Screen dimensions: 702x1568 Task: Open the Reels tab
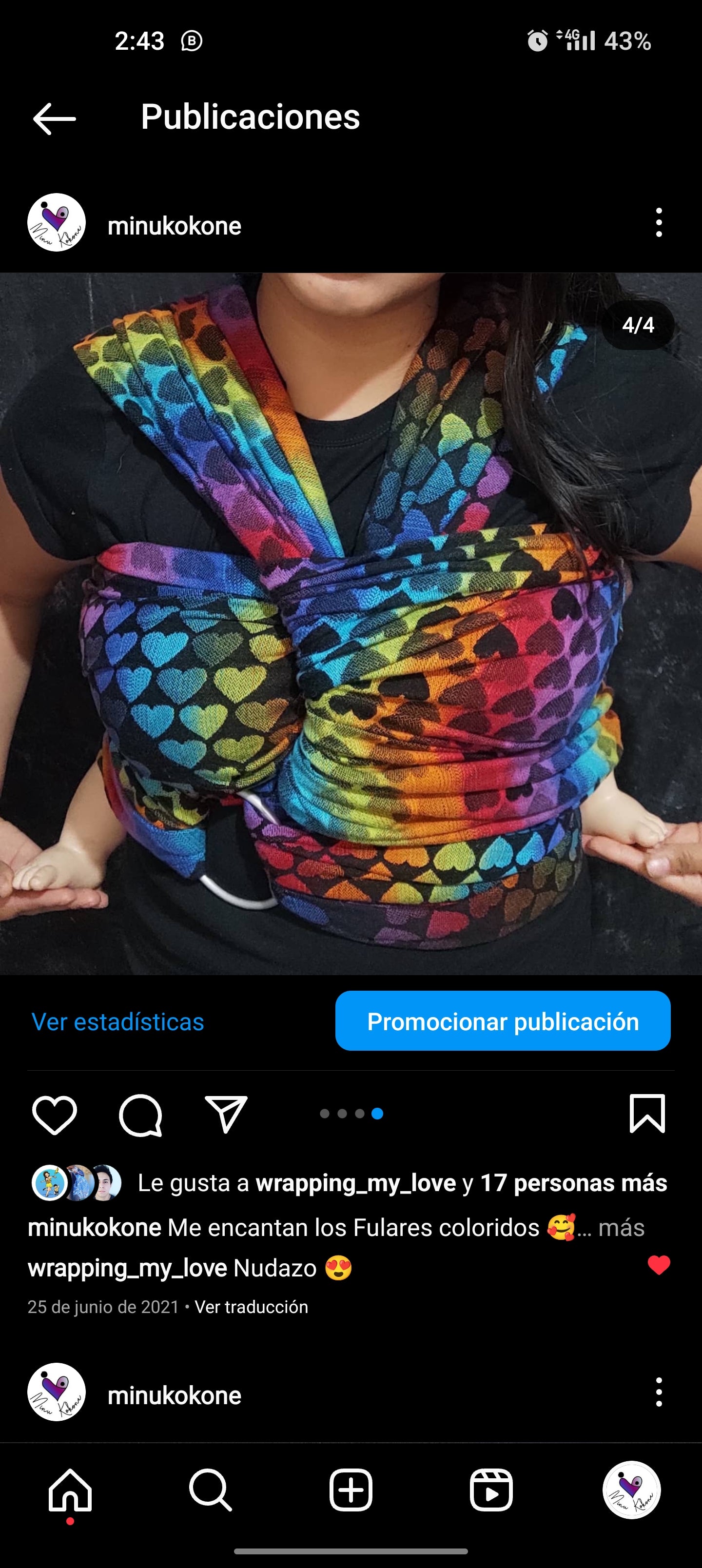pyautogui.click(x=491, y=1490)
